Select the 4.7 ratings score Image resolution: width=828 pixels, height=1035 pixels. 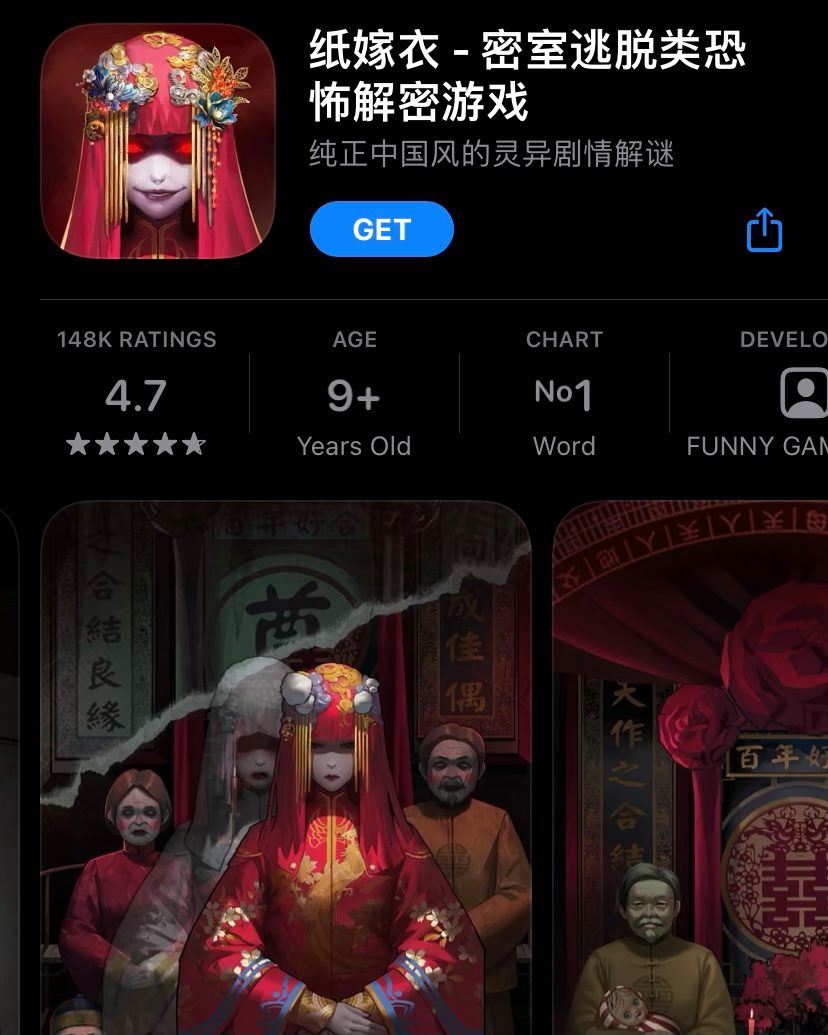135,396
